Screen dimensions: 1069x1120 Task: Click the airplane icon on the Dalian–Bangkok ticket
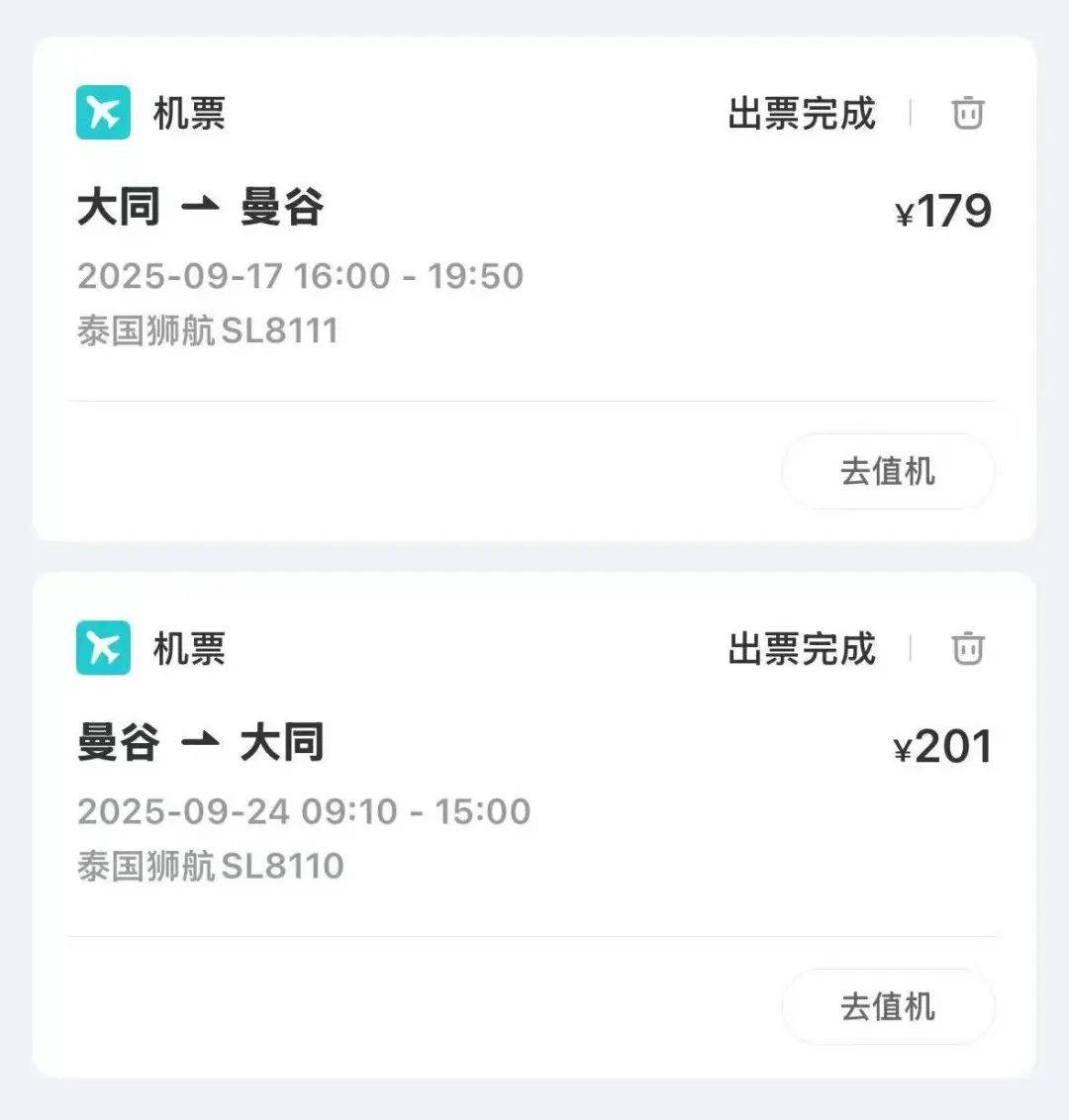103,113
